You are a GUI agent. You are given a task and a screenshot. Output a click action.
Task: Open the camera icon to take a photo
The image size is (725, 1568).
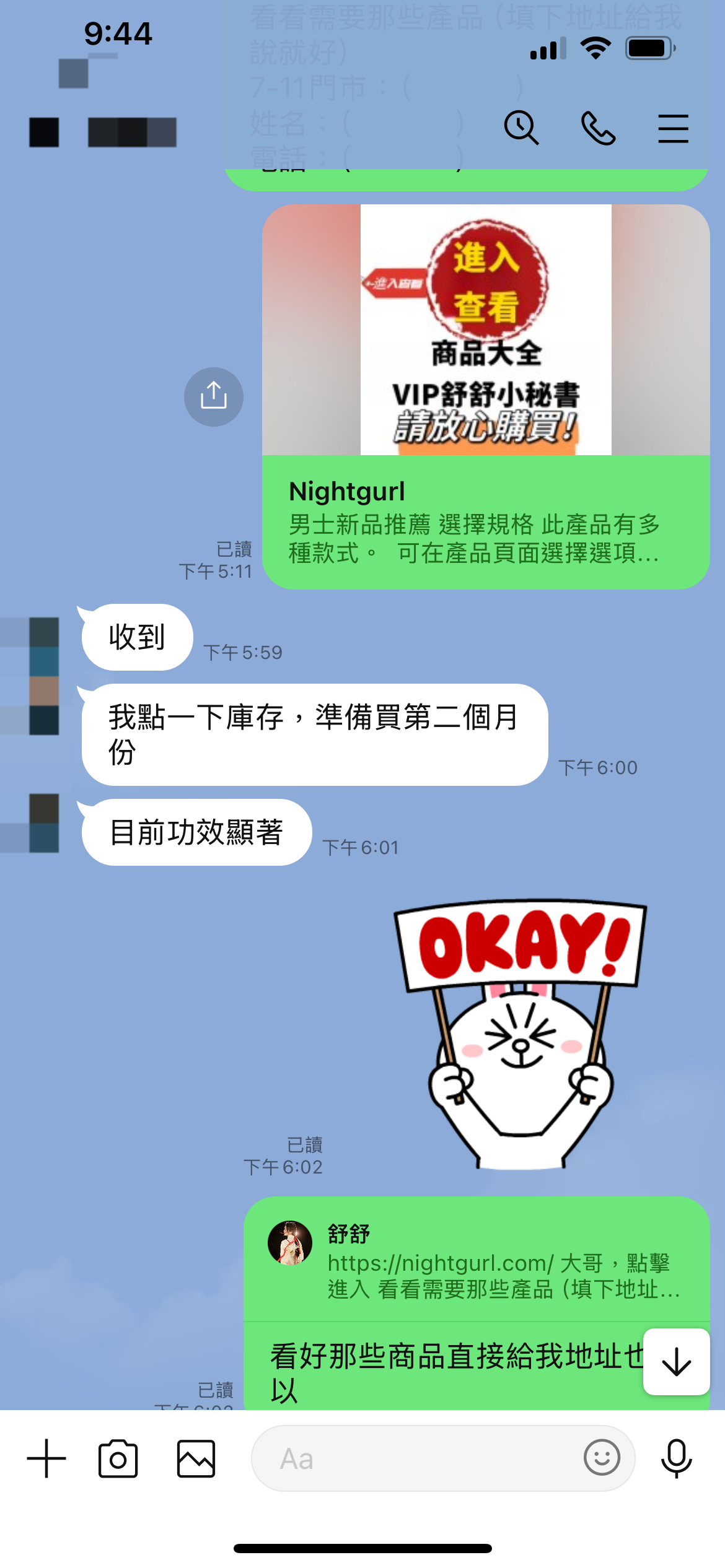point(119,1460)
